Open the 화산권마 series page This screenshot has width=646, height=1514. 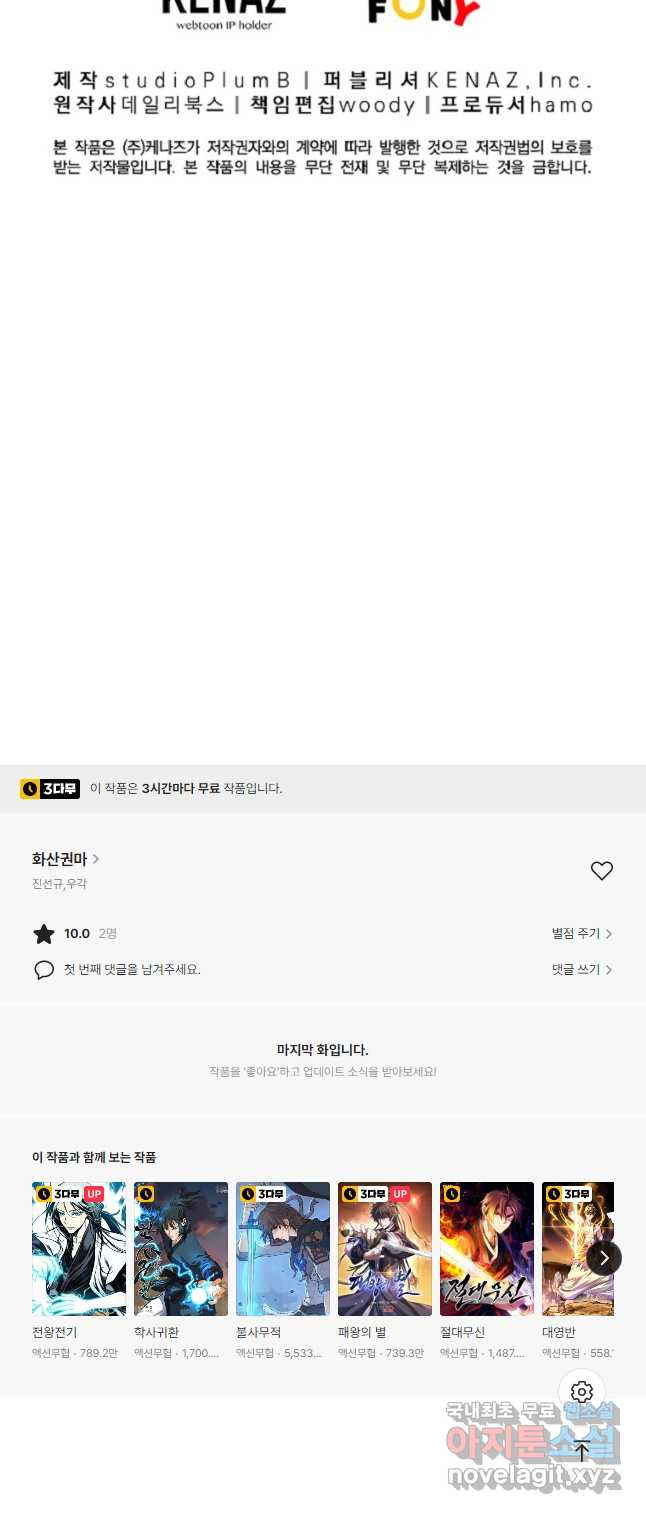click(65, 859)
